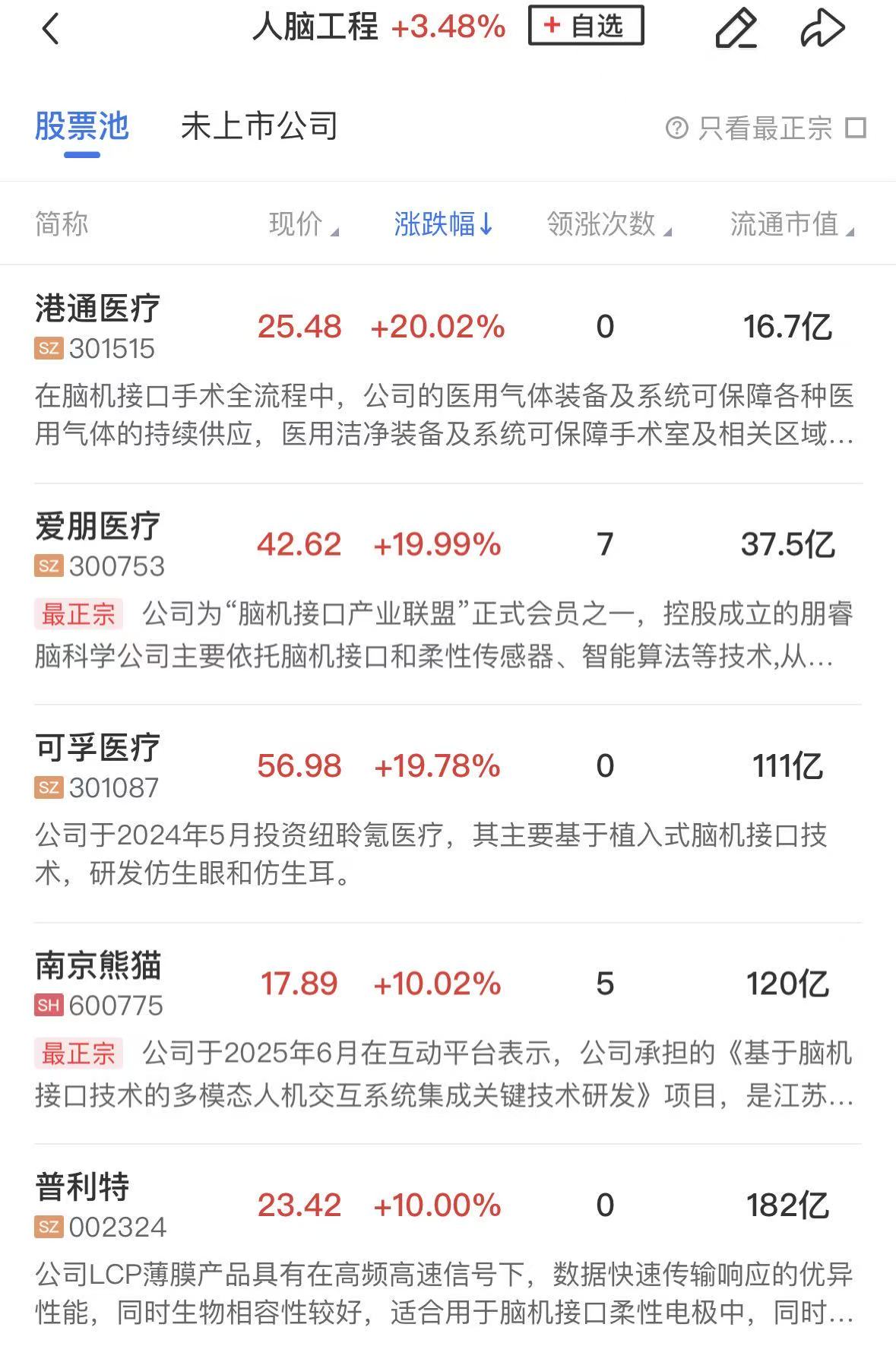Sort list by 现价
The image size is (896, 1359).
[303, 224]
